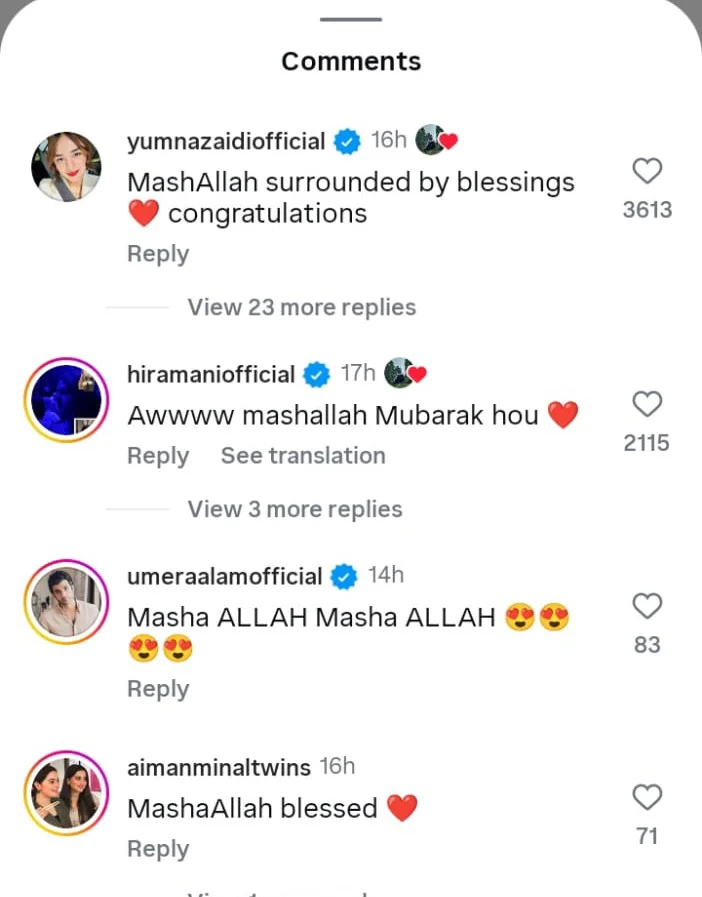This screenshot has width=702, height=897.
Task: Like aimanminaltwins' comment
Action: (647, 797)
